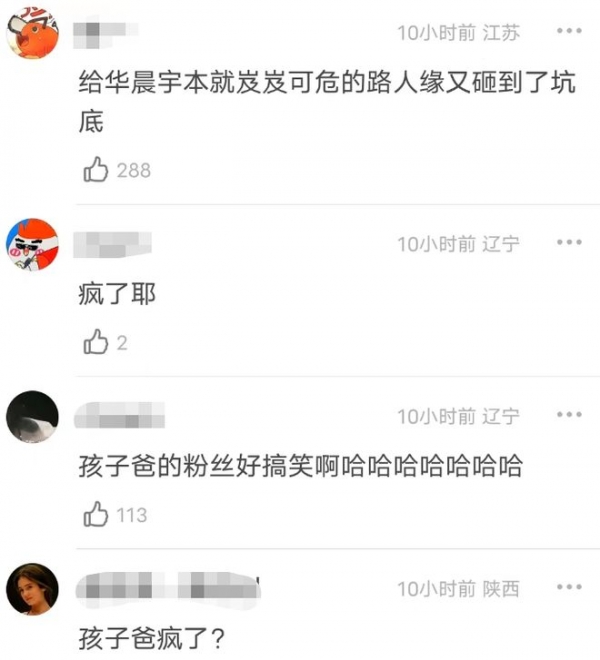Like the comment with 288 likes
This screenshot has width=600, height=660.
[96, 171]
